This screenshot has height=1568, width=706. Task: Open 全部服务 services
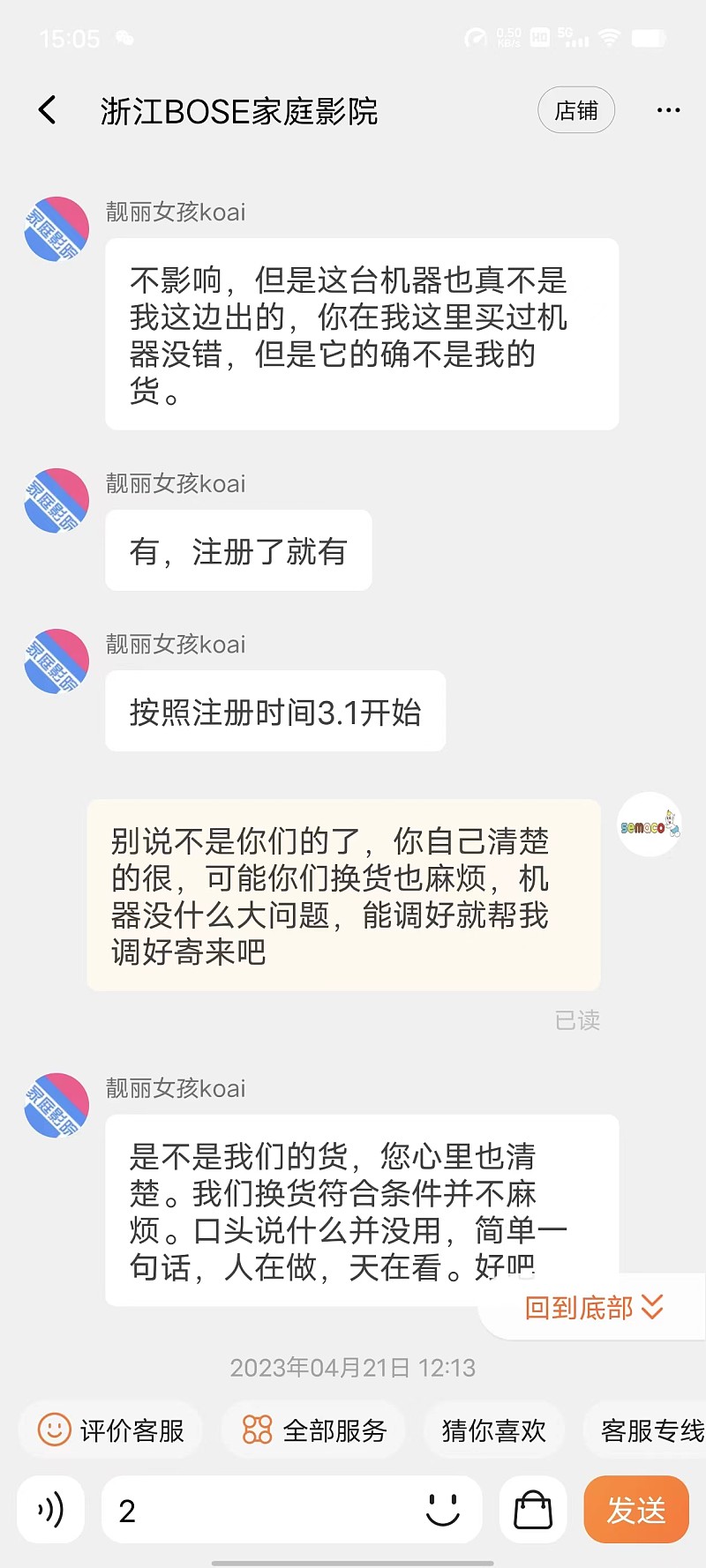pyautogui.click(x=314, y=1430)
